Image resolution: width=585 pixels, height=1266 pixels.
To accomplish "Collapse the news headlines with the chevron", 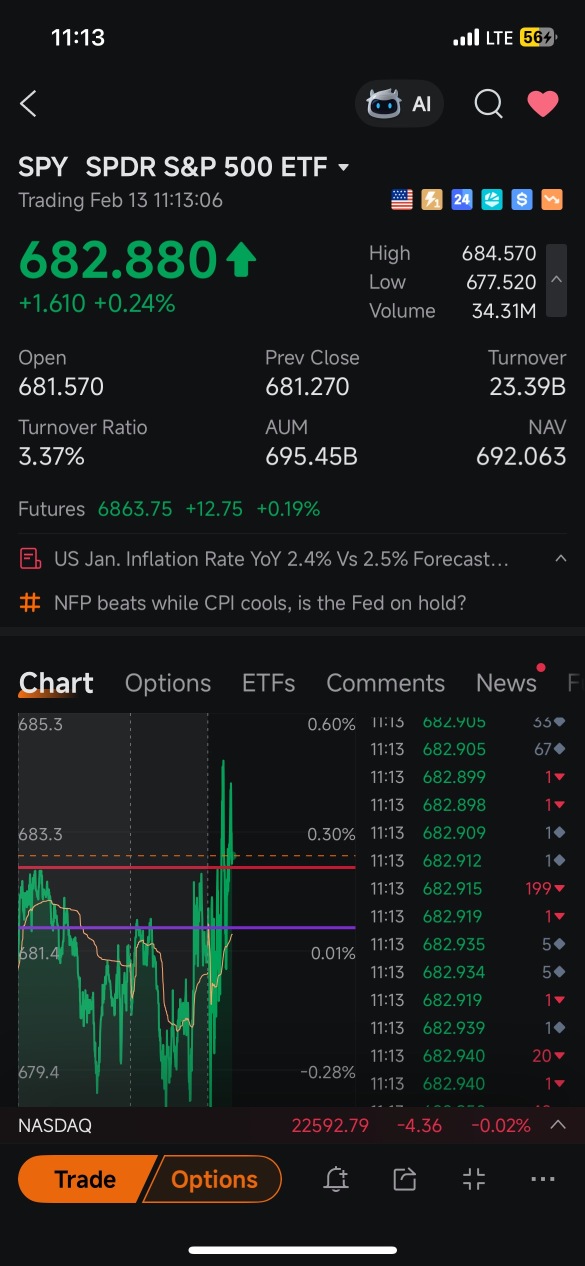I will tap(560, 558).
